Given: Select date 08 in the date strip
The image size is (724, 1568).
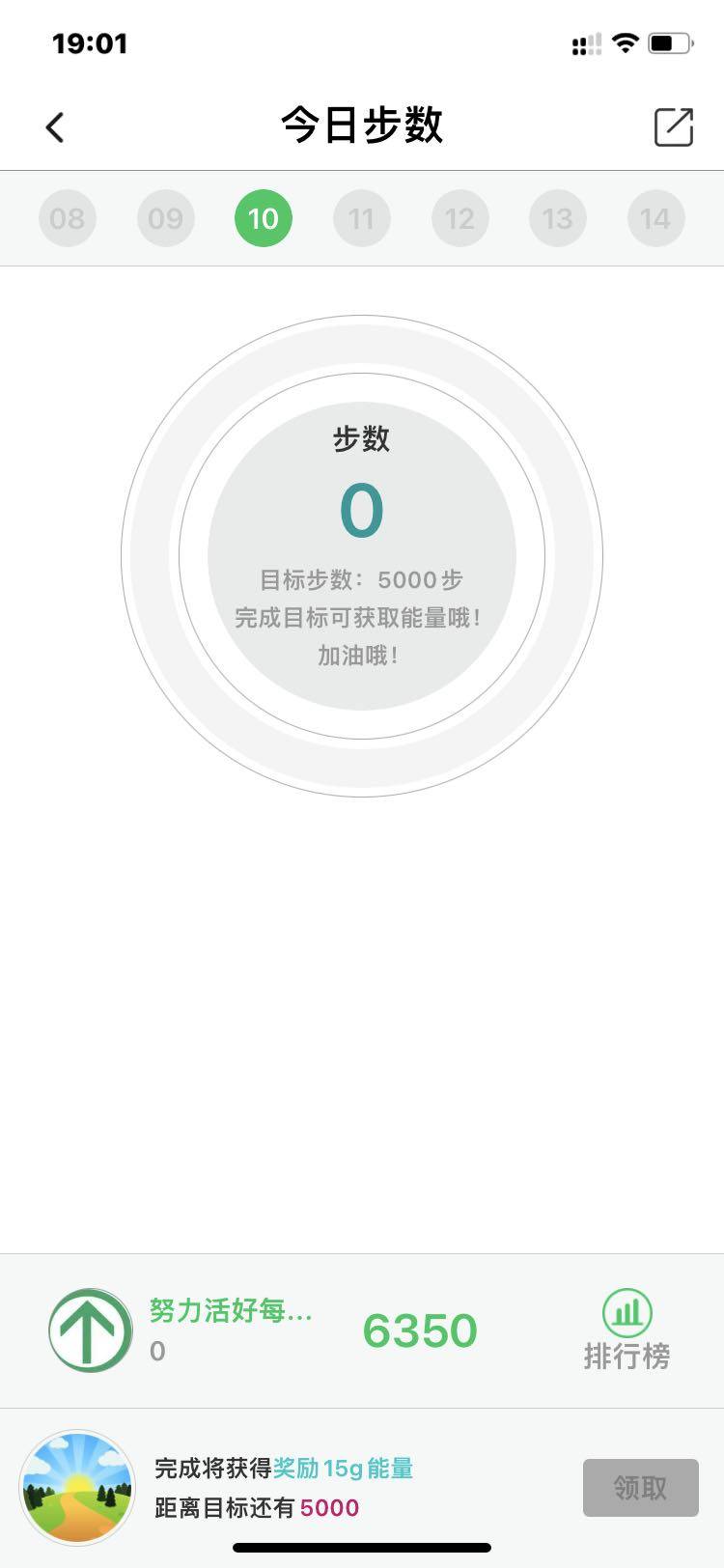Looking at the screenshot, I should click(68, 218).
